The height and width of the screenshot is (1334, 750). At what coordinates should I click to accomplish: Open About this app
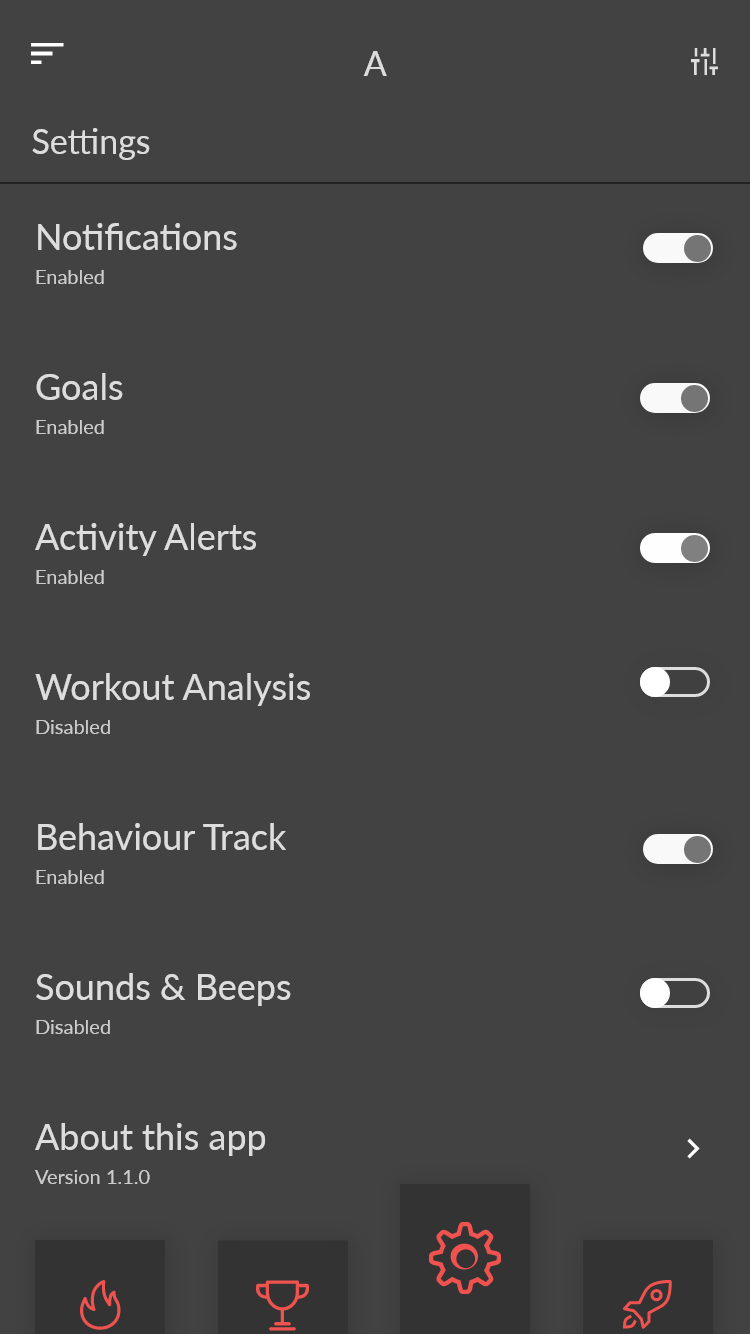375,1152
